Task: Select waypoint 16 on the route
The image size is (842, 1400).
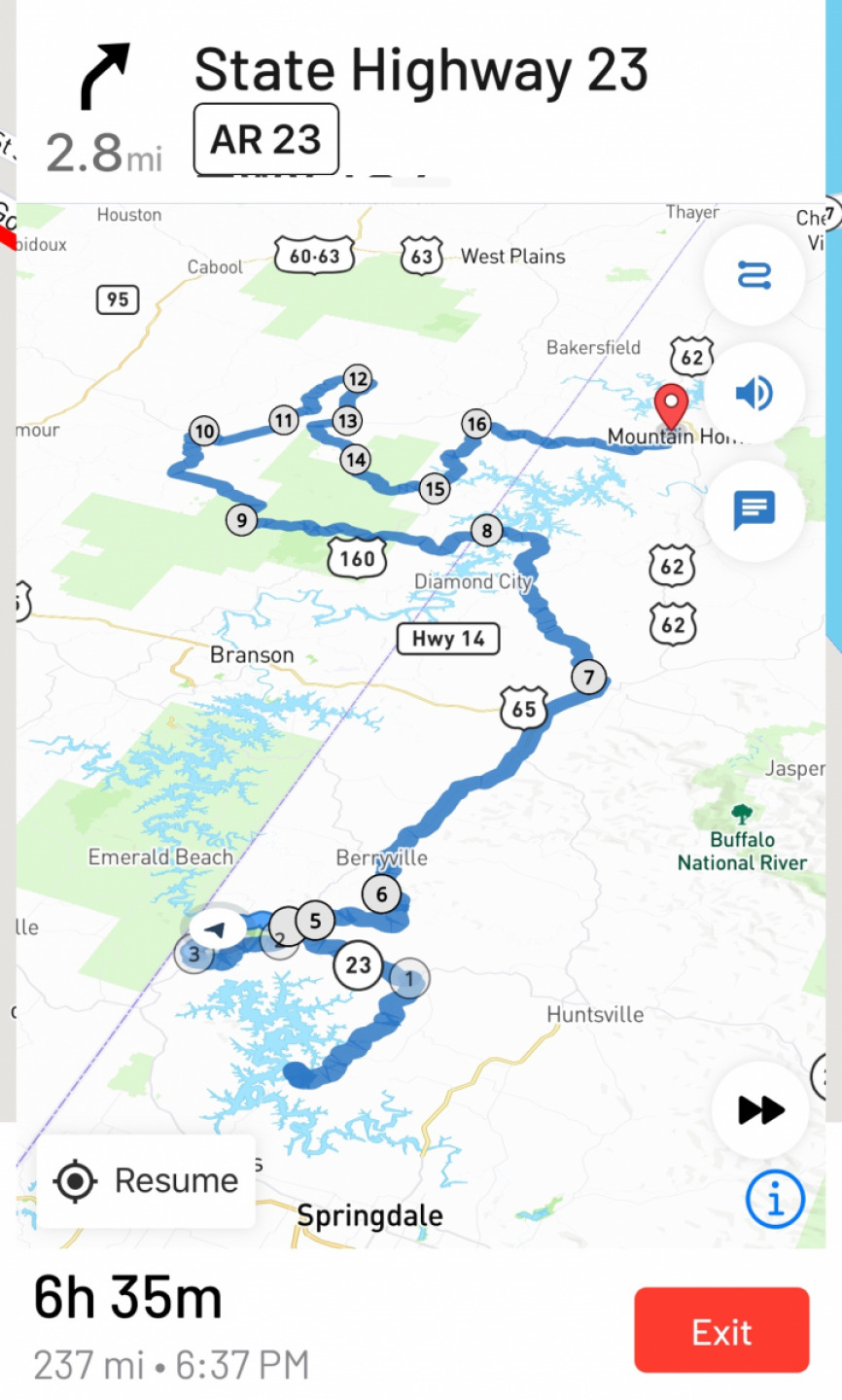Action: (475, 424)
